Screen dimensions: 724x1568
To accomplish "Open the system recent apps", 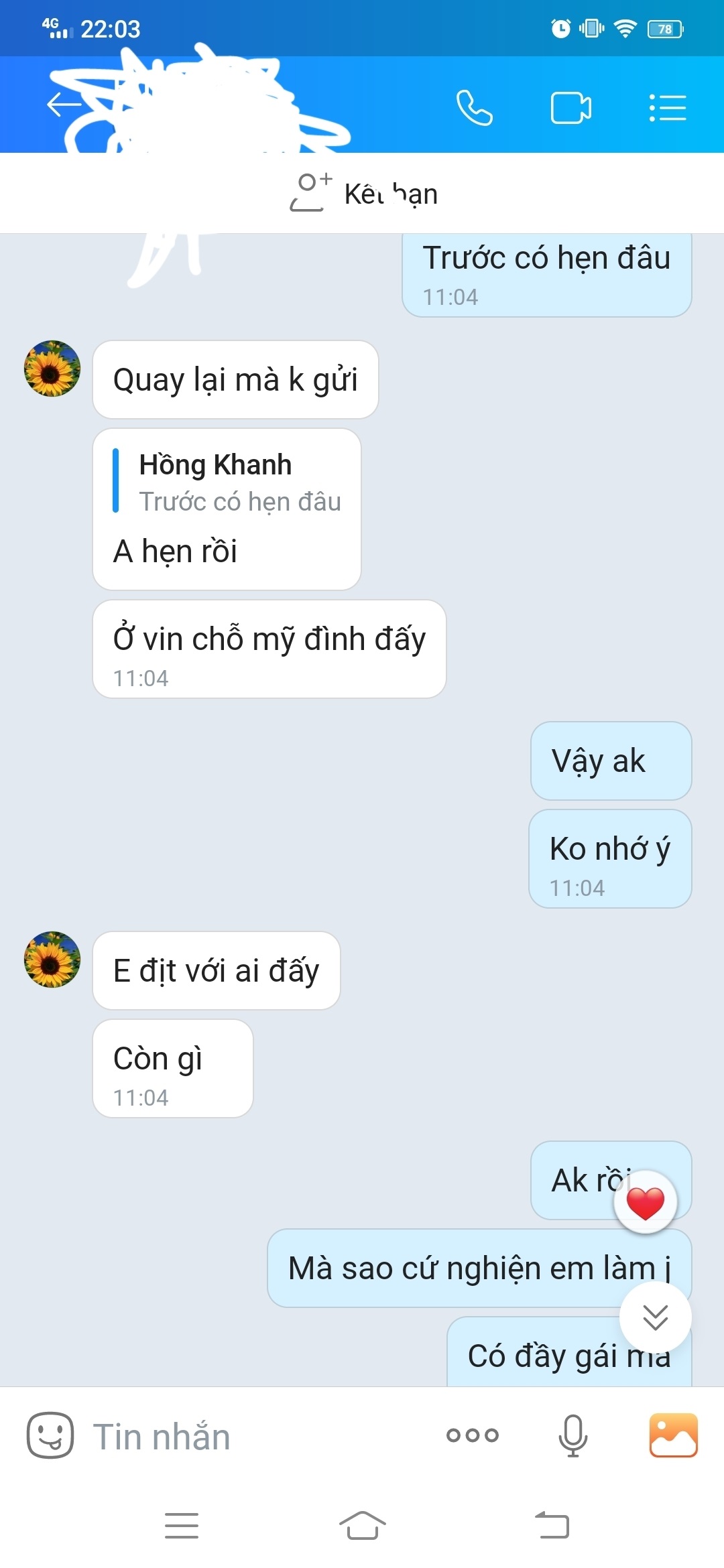I will coord(182,1526).
